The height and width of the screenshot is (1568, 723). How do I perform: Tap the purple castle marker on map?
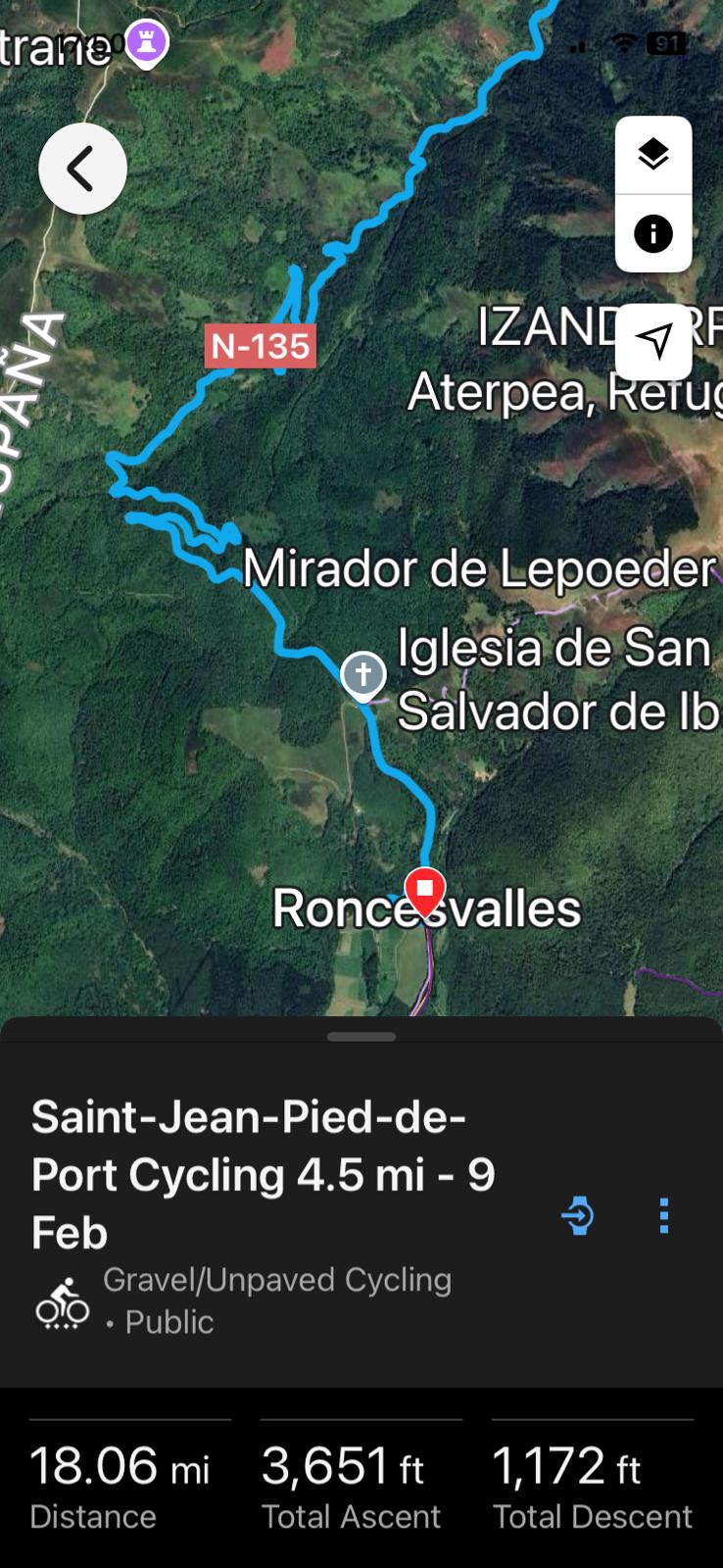point(147,43)
